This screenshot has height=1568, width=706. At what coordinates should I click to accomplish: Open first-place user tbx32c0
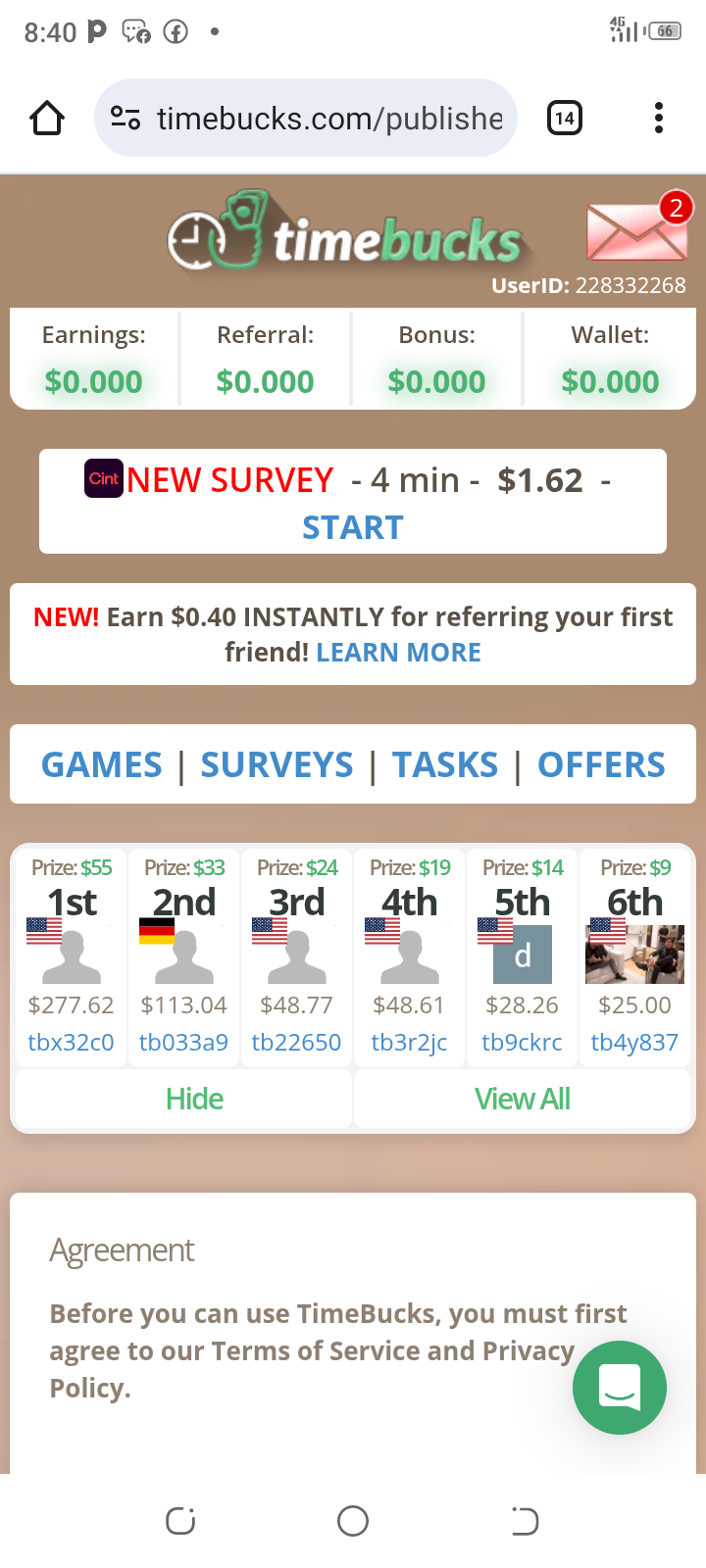(71, 1042)
